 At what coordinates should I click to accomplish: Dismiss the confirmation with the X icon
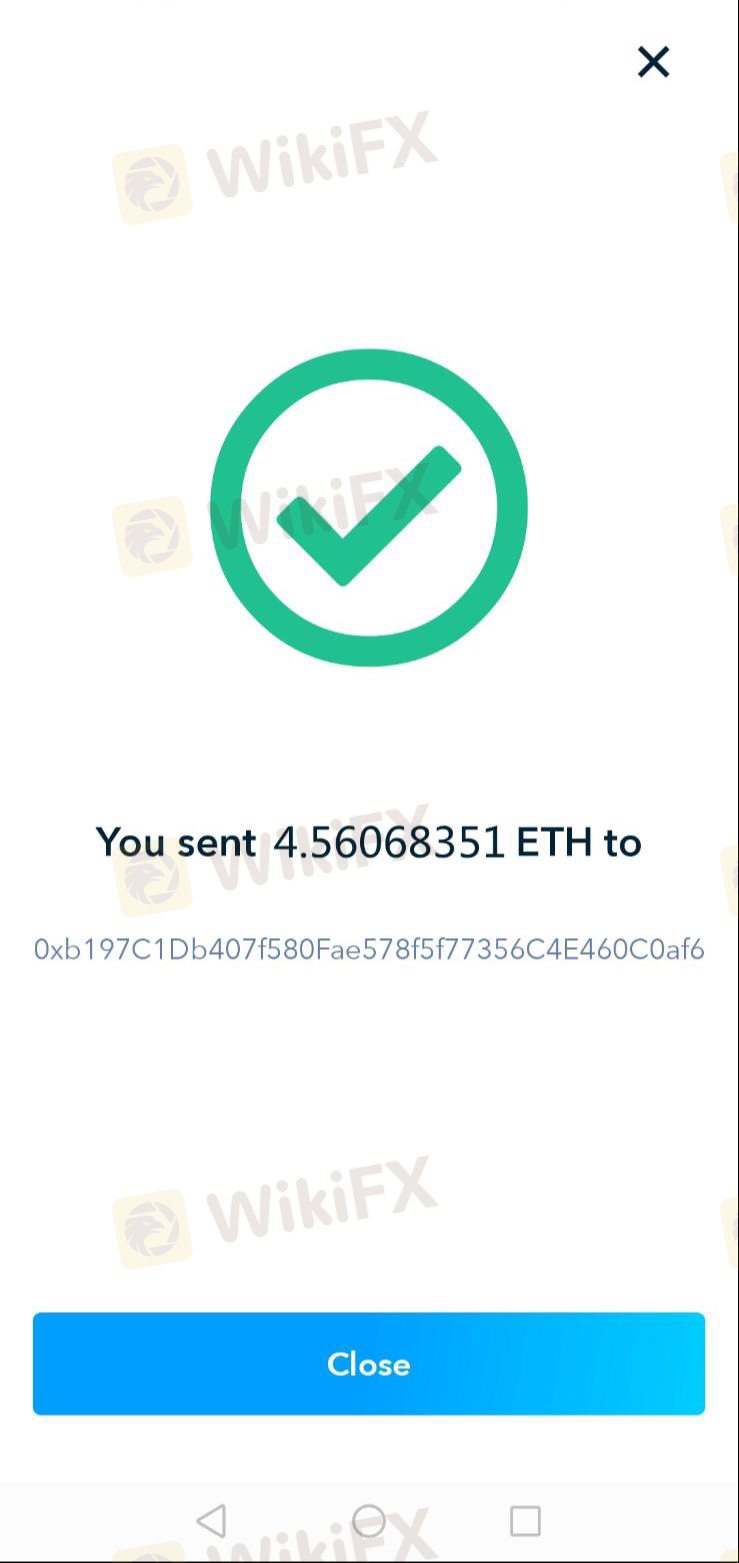click(653, 62)
